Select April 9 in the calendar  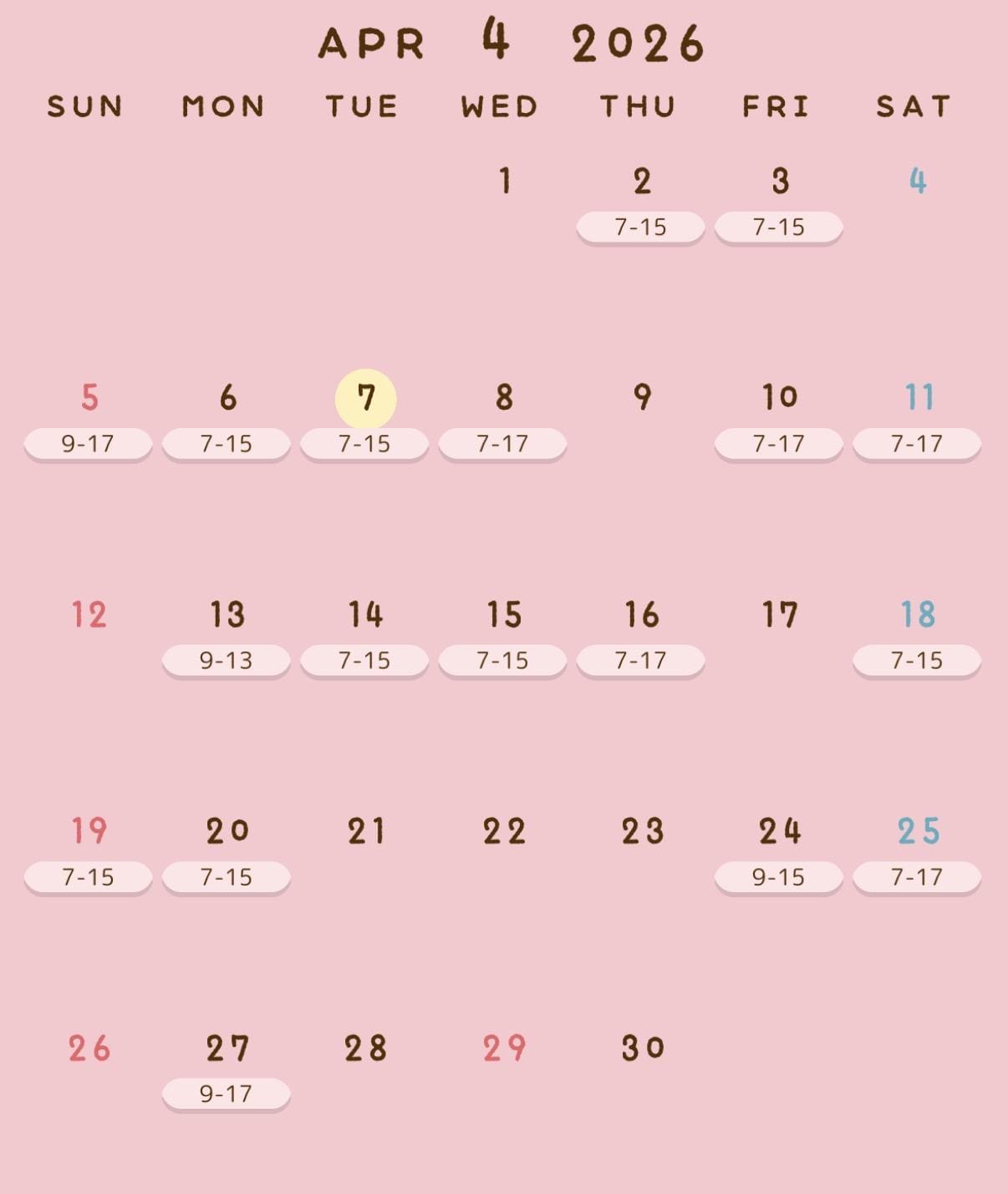pyautogui.click(x=641, y=397)
